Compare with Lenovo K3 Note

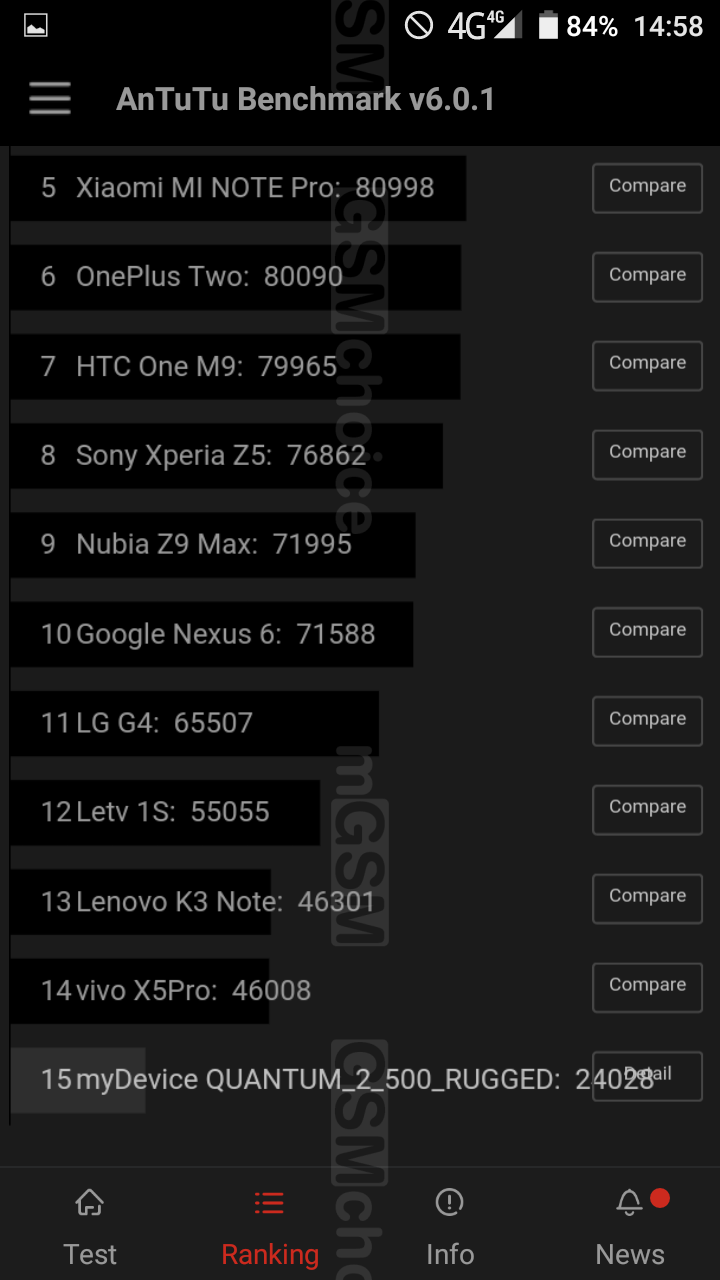click(x=647, y=898)
